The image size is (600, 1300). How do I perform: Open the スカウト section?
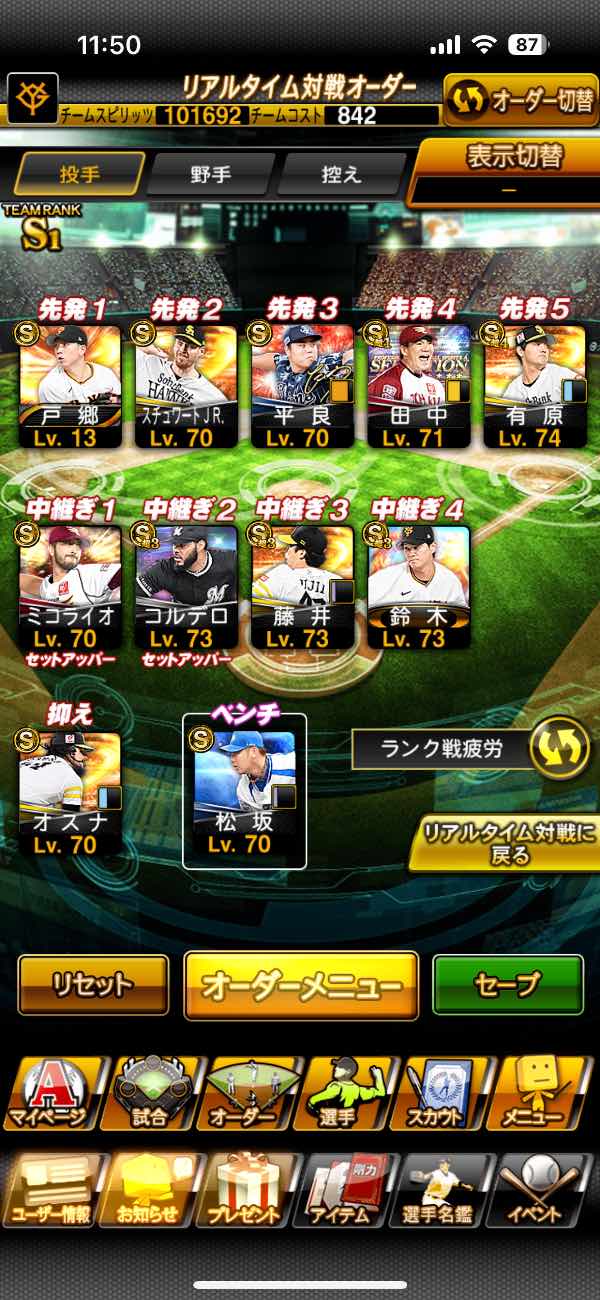coord(435,1093)
